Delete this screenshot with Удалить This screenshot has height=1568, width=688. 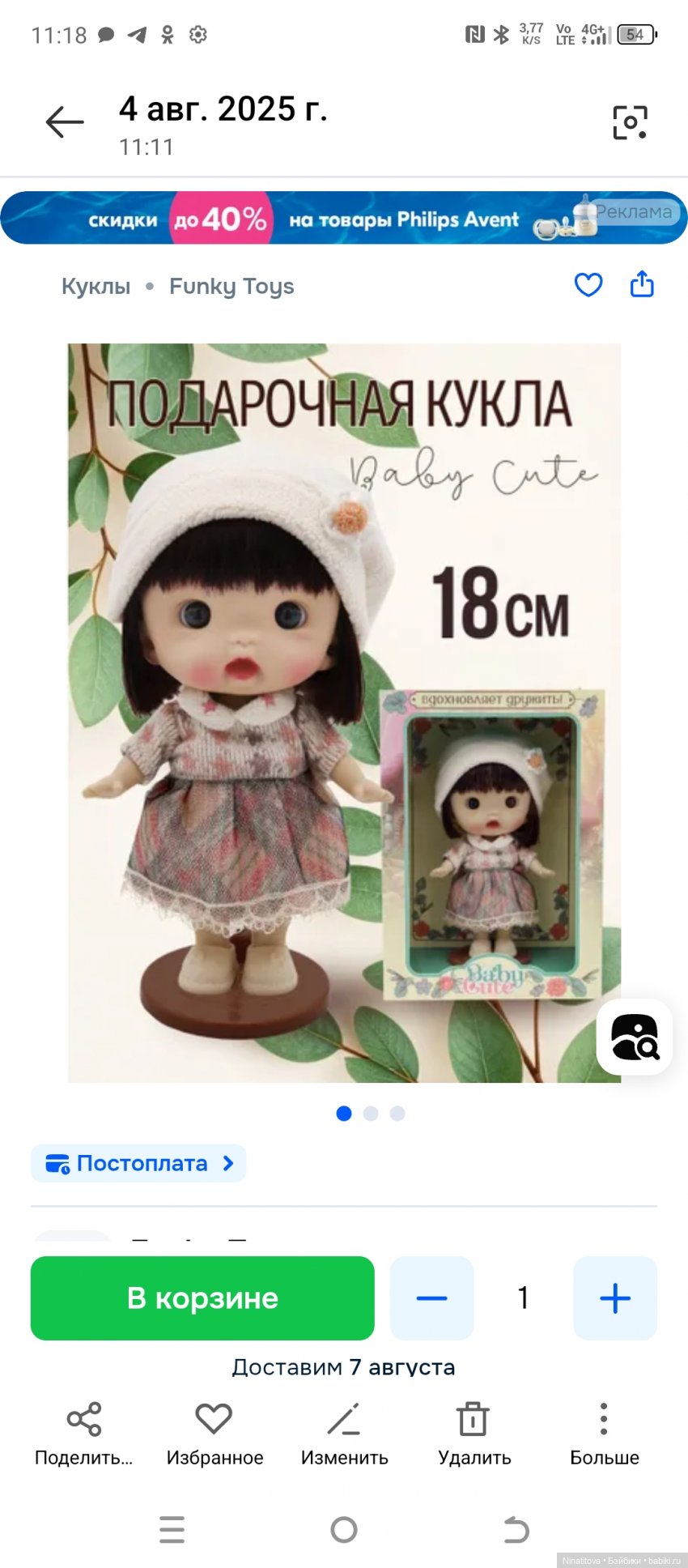(x=474, y=1434)
